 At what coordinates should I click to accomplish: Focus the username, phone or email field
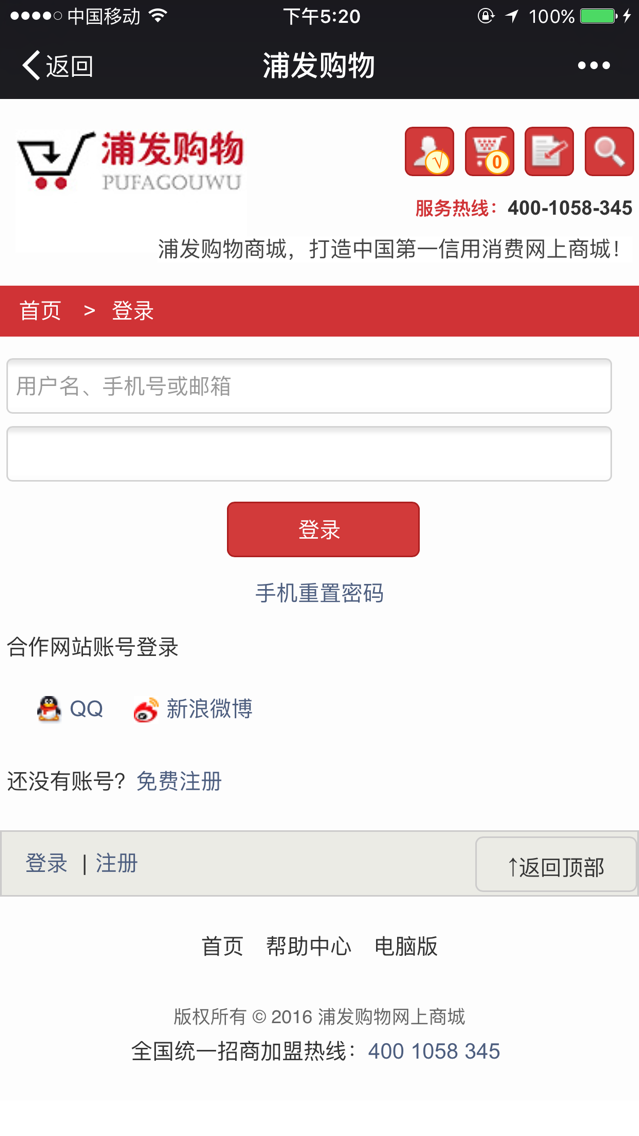click(309, 386)
